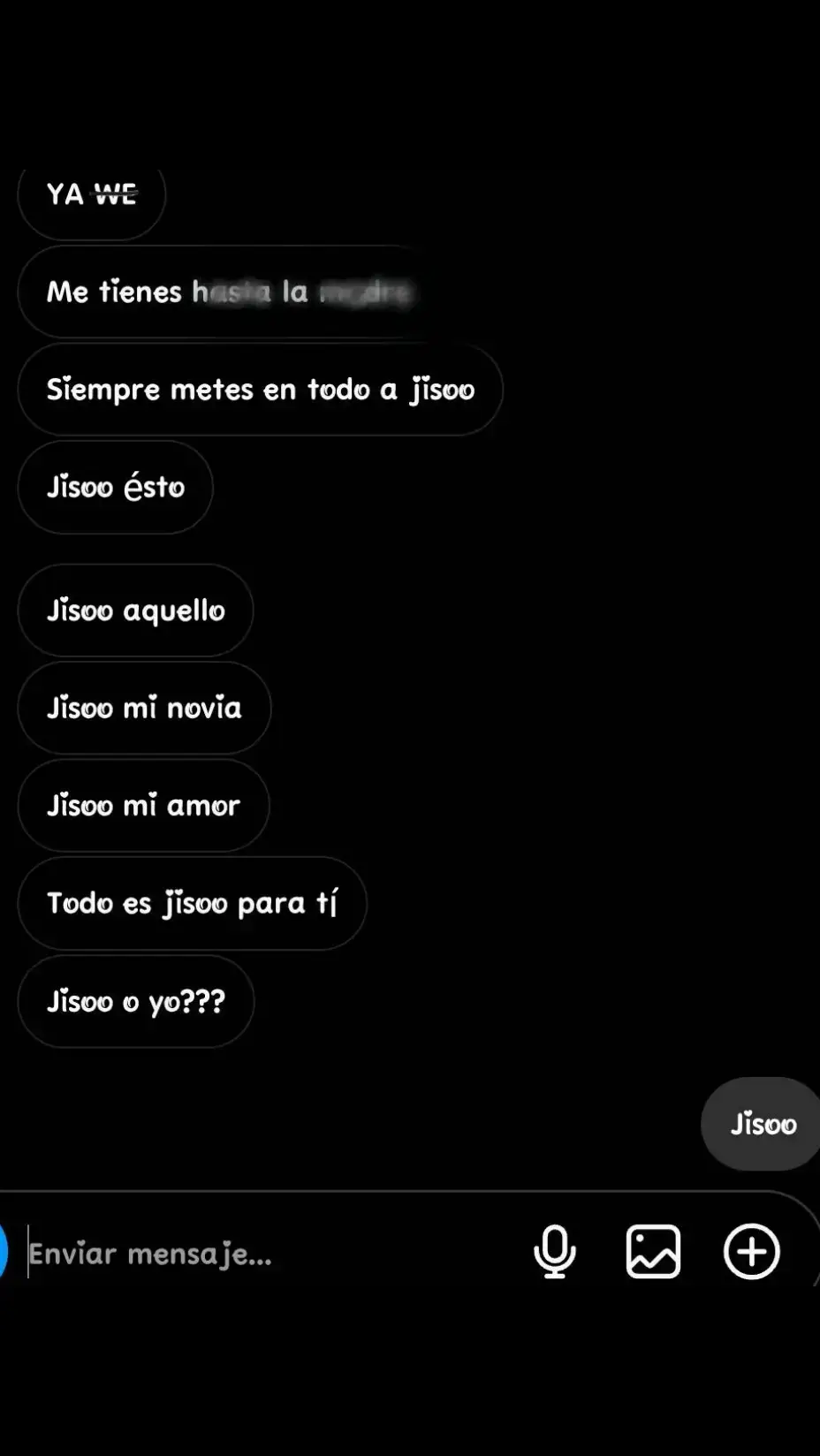The image size is (820, 1456).
Task: Tap the Enviar mensaje text field
Action: 265,1253
